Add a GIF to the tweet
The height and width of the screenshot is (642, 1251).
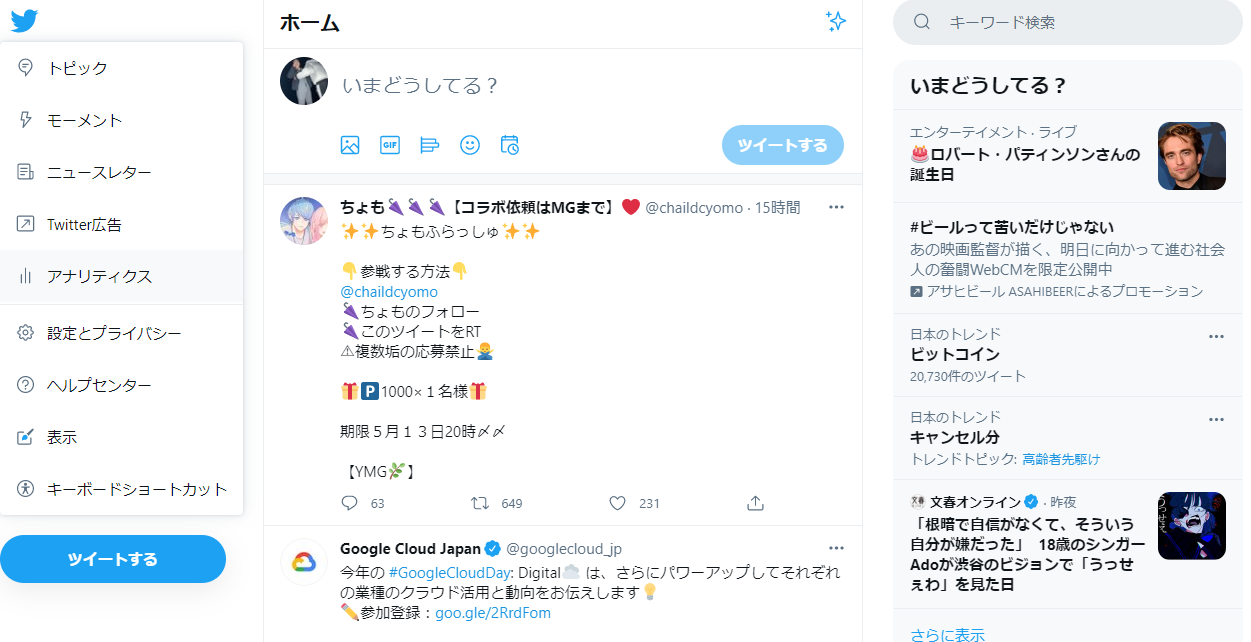[390, 145]
